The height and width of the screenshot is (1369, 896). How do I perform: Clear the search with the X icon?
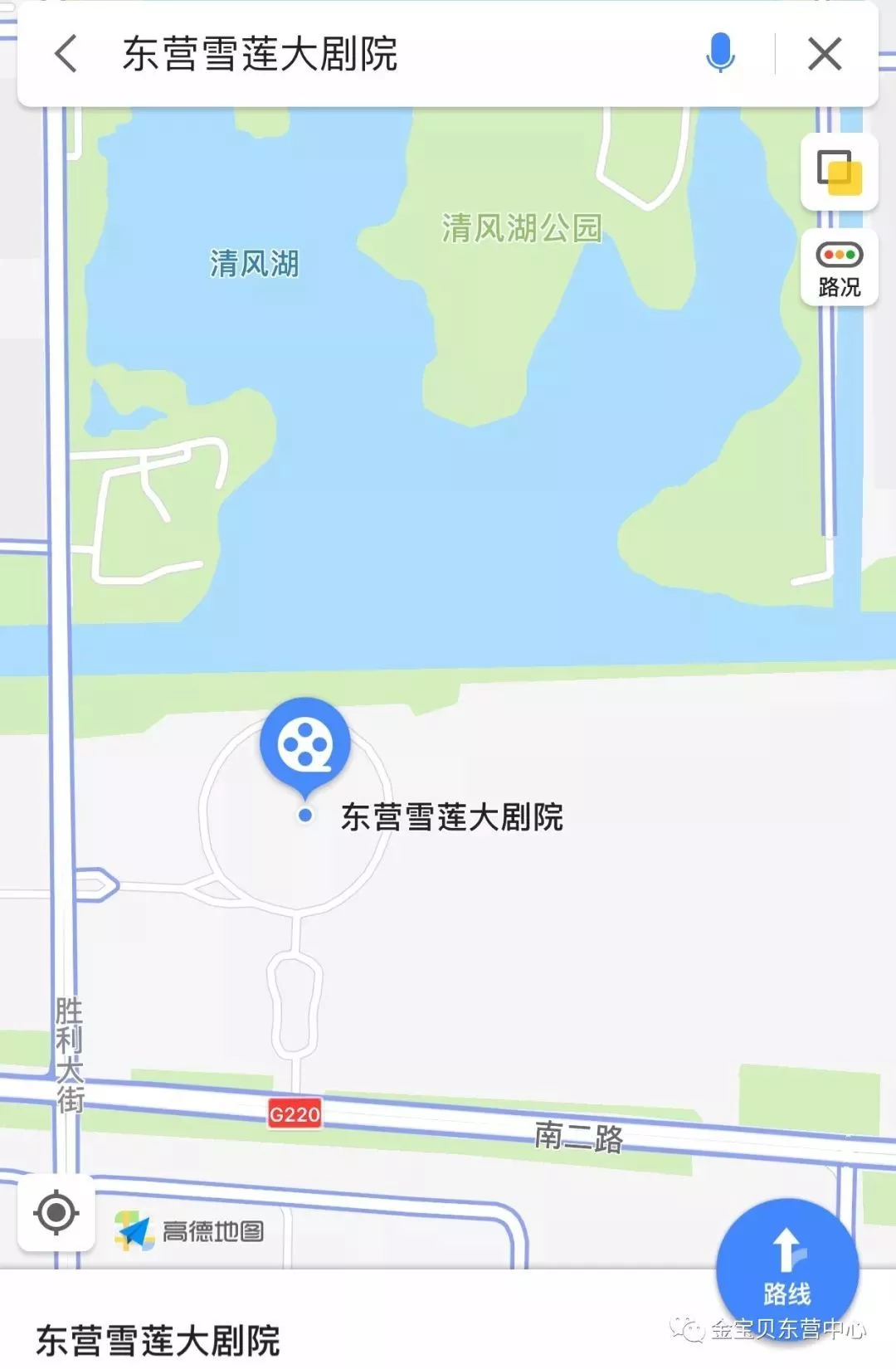pyautogui.click(x=825, y=55)
